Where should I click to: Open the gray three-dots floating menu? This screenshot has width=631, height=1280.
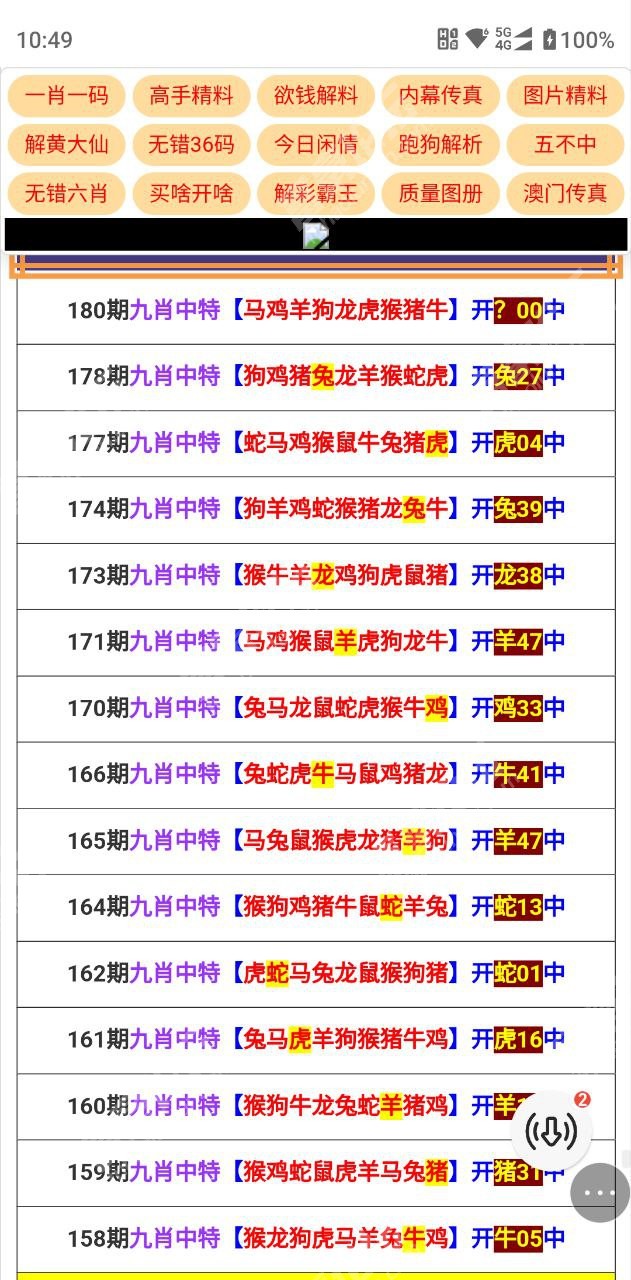[600, 1192]
